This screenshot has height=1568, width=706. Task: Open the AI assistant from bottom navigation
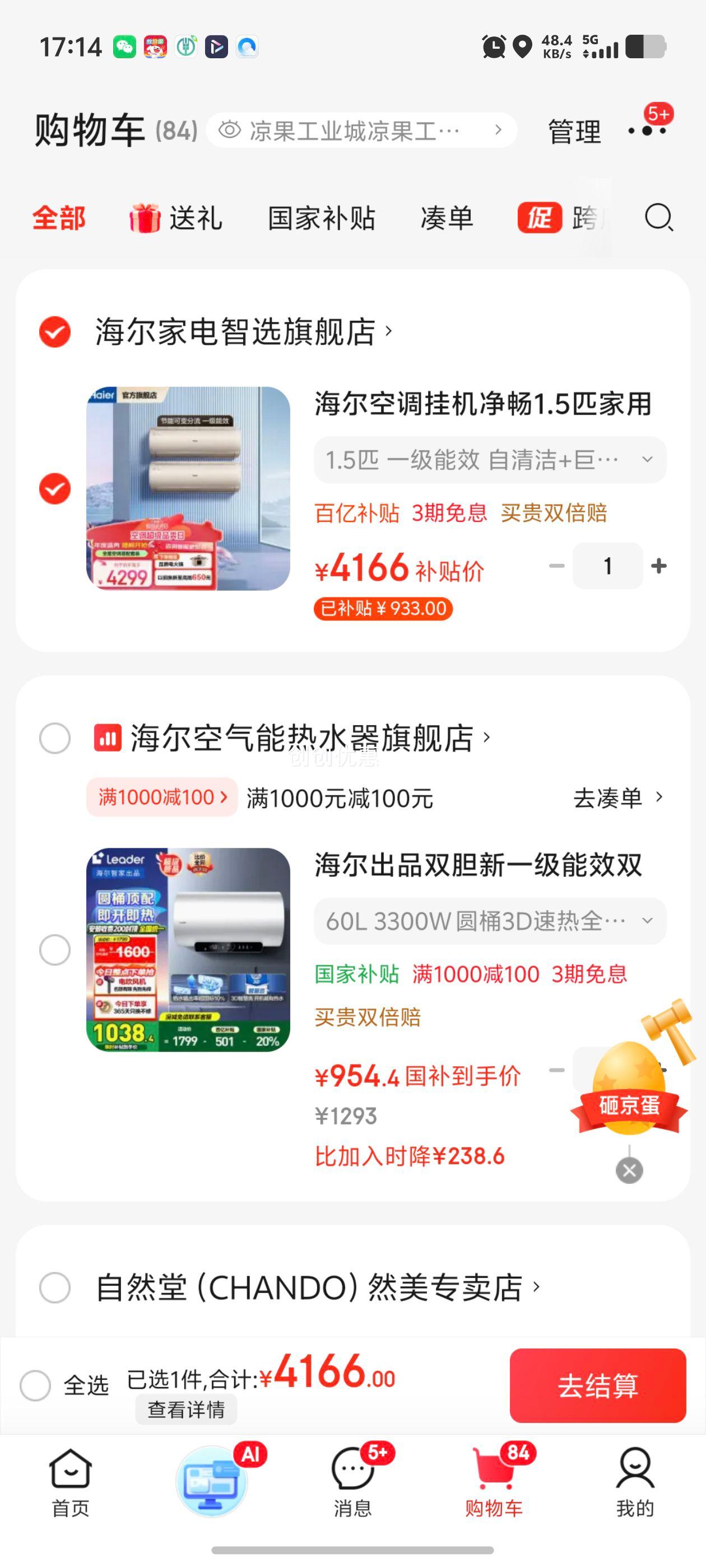[211, 1479]
